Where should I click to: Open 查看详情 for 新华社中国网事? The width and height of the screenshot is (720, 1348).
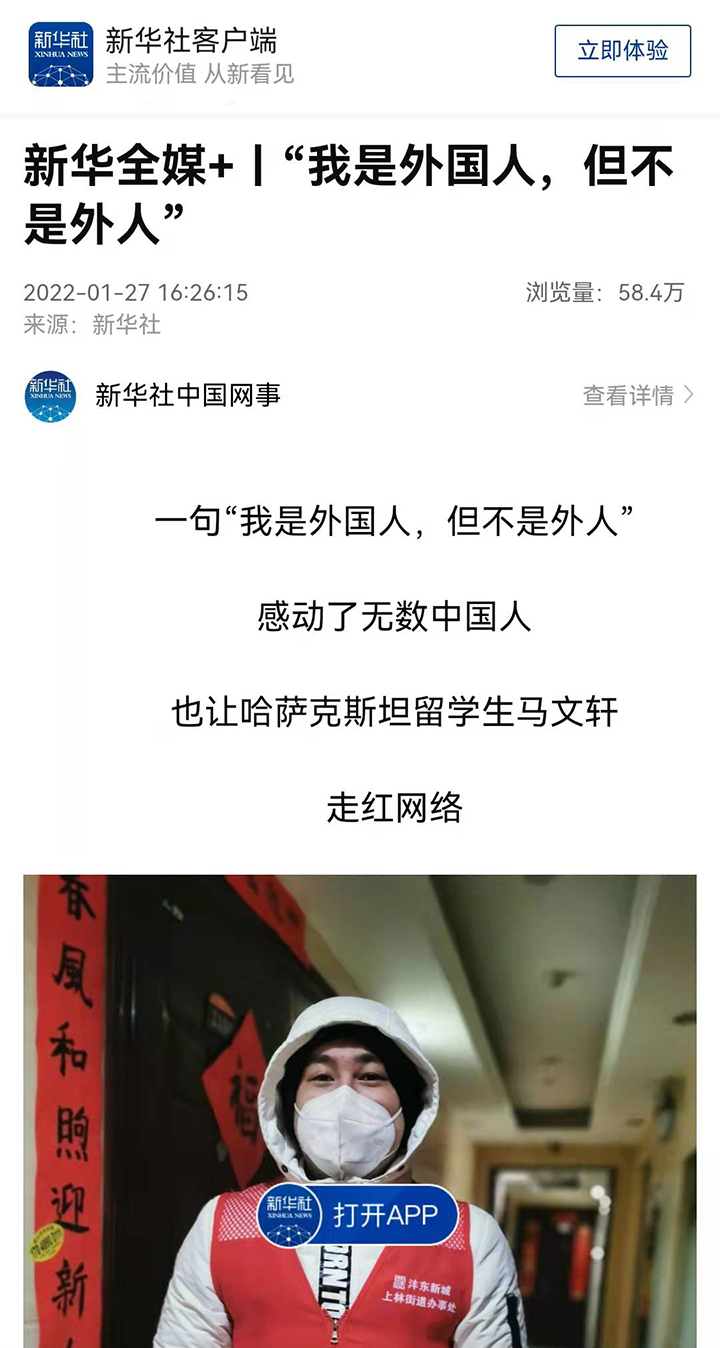tap(637, 395)
